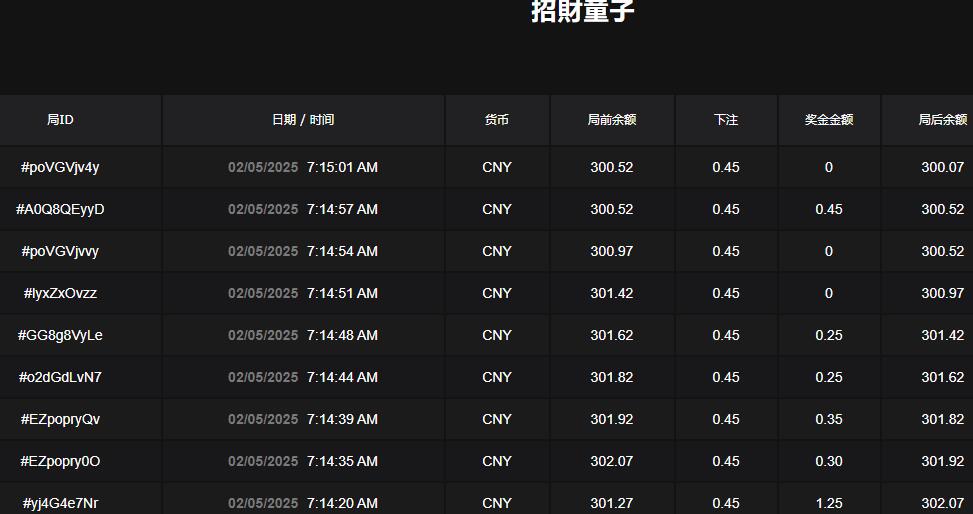Select the round #EZpopryQv row
Viewport: 973px width, 514px height.
tap(60, 419)
